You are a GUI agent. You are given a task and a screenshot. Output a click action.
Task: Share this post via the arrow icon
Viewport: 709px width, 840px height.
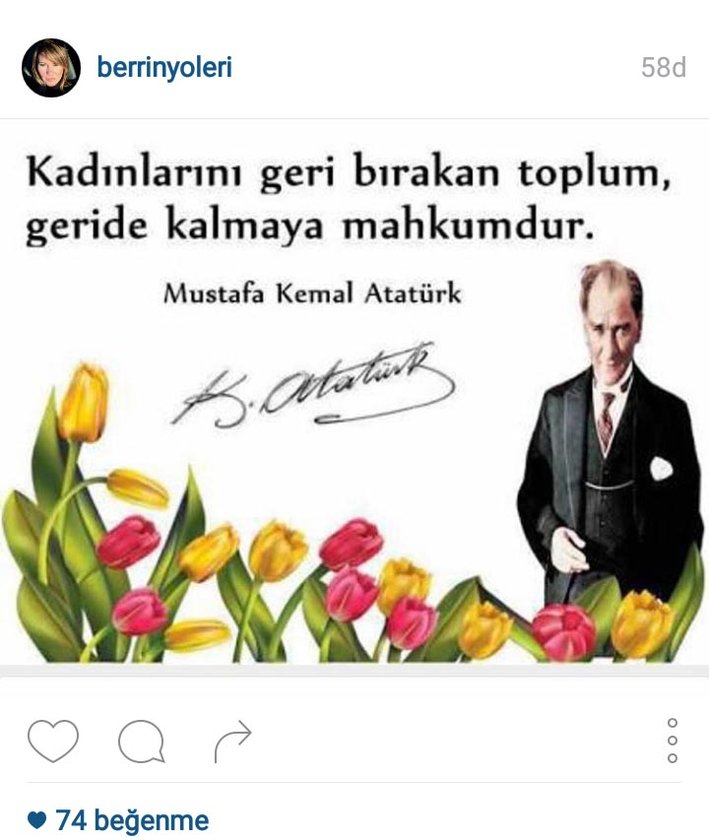click(x=233, y=741)
